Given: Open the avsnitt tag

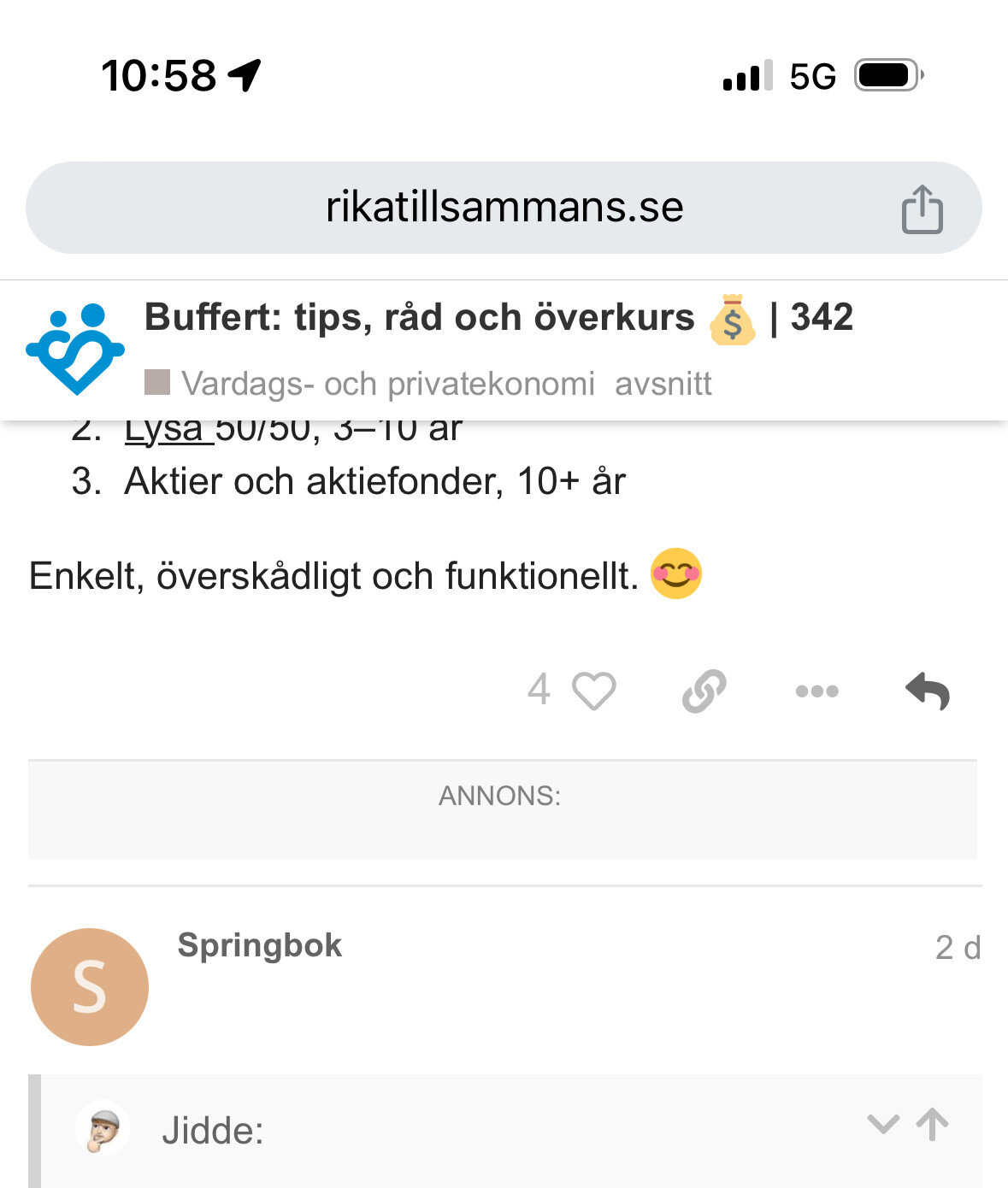Looking at the screenshot, I should click(663, 384).
